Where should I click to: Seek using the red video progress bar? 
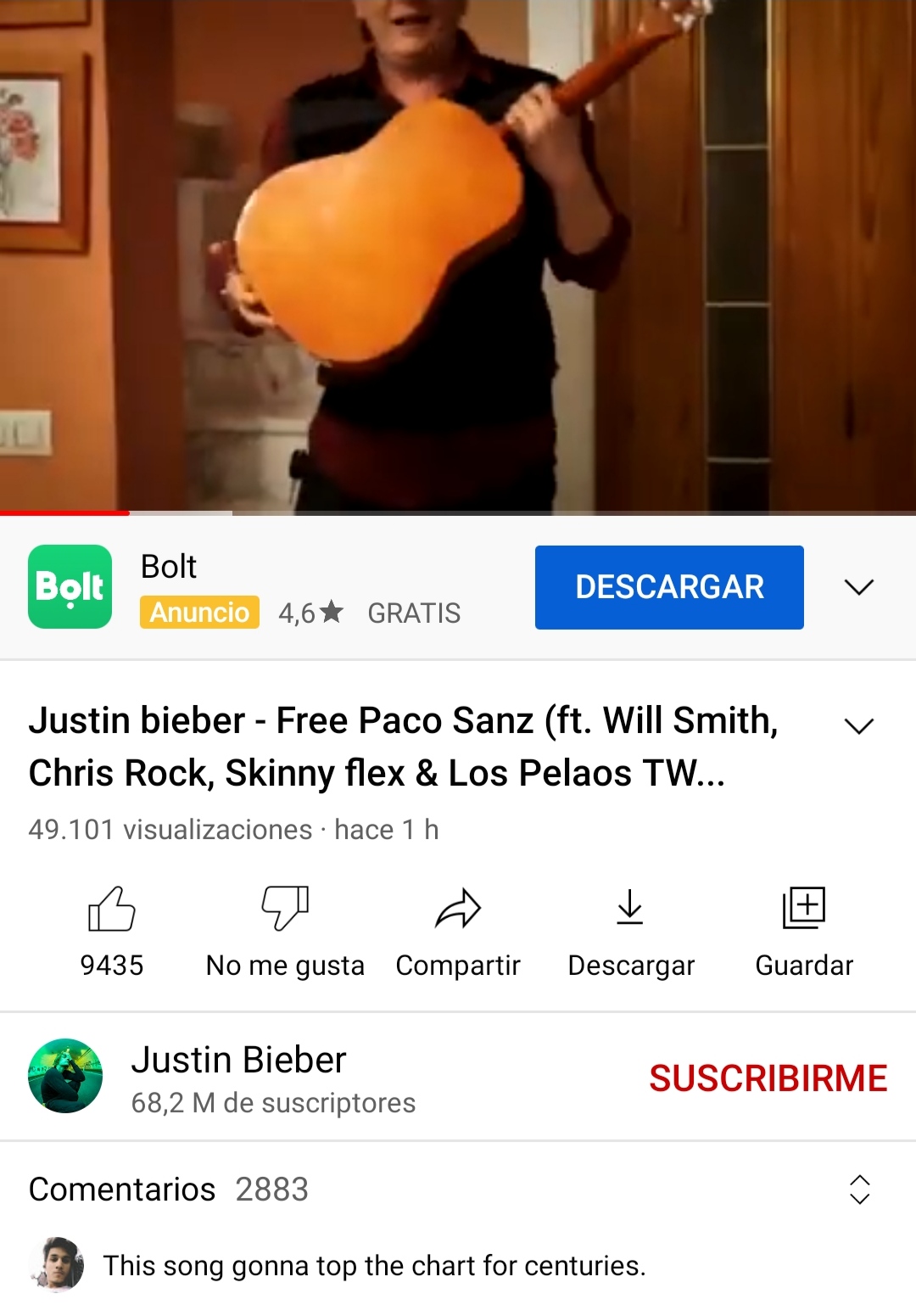tap(129, 512)
